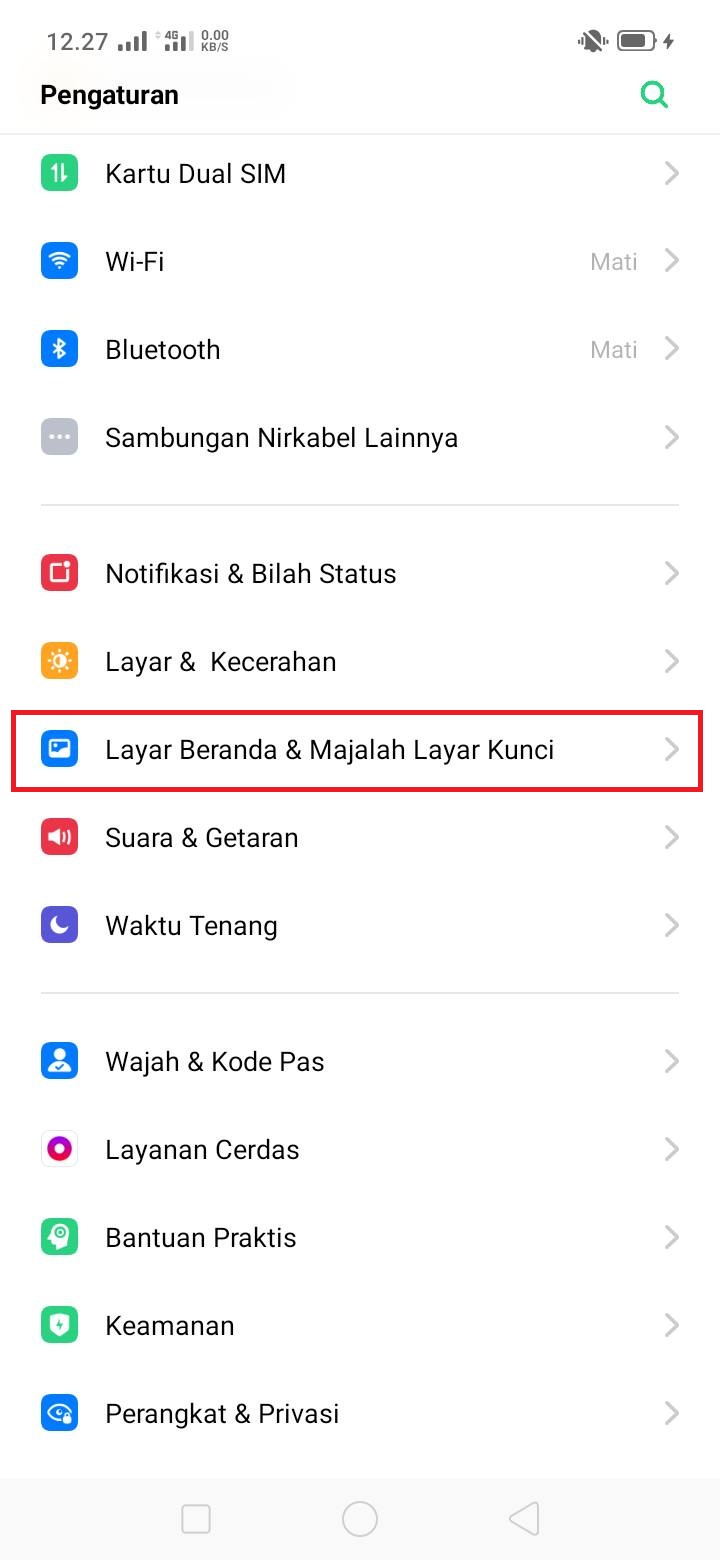Viewport: 720px width, 1560px height.
Task: Open Waktu Tenang settings
Action: [360, 926]
